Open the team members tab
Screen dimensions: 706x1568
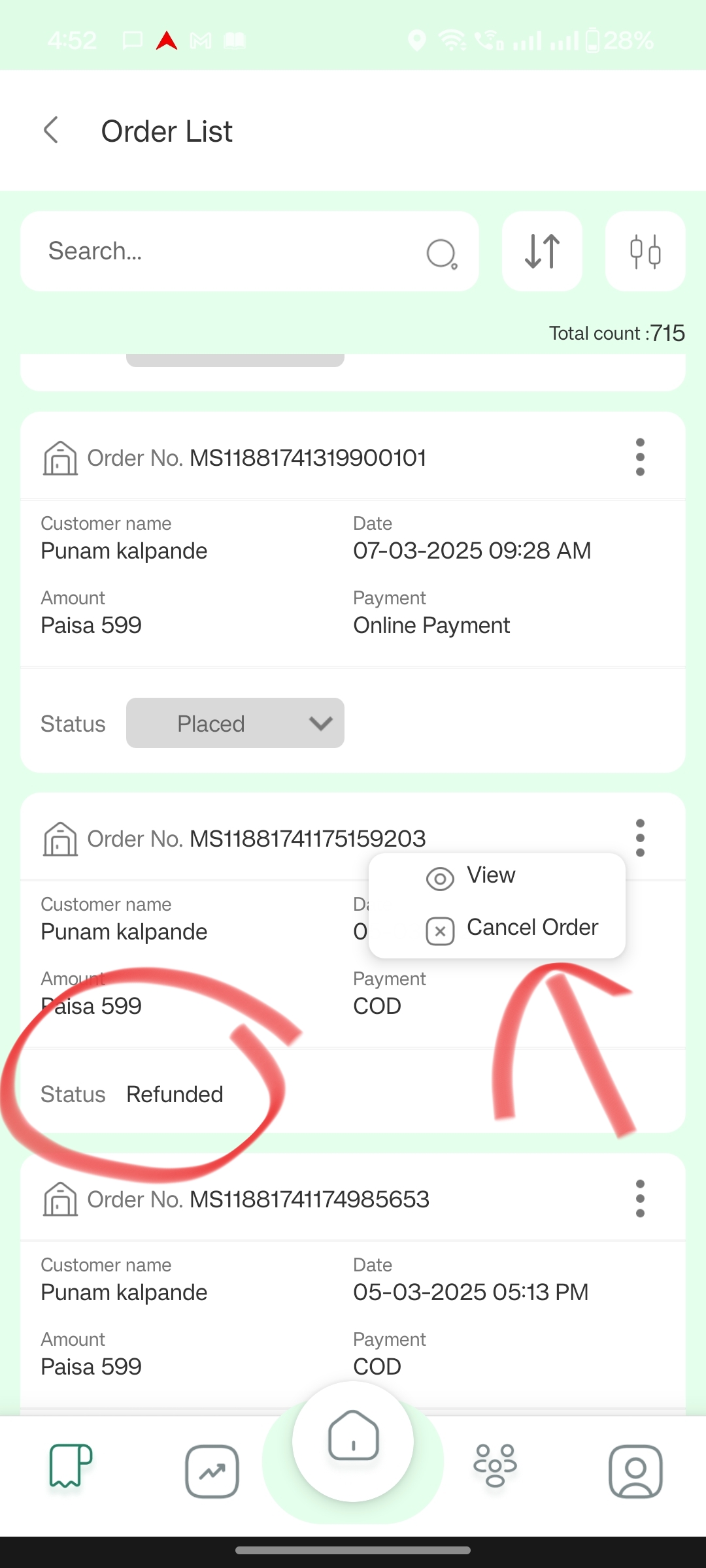(495, 1465)
